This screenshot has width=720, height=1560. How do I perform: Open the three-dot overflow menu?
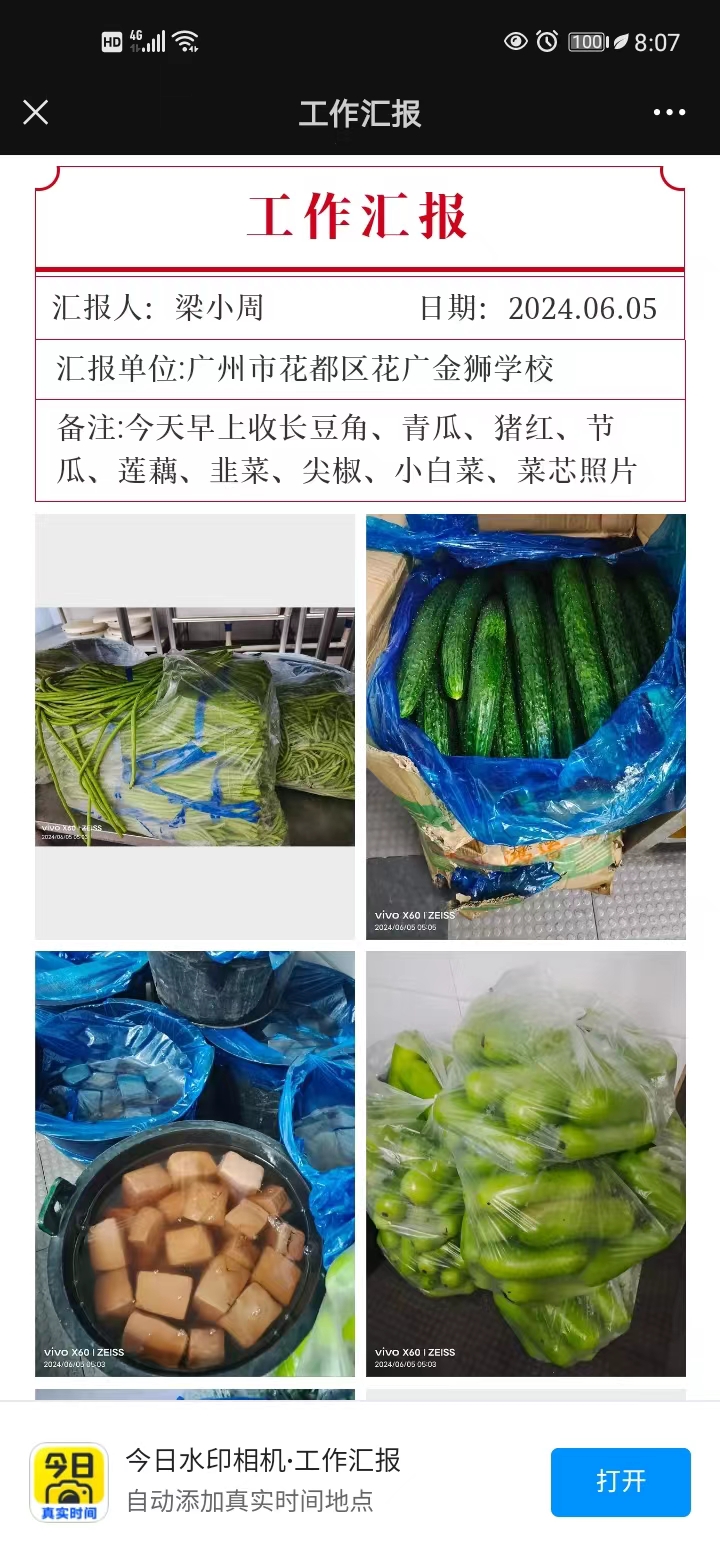click(669, 112)
